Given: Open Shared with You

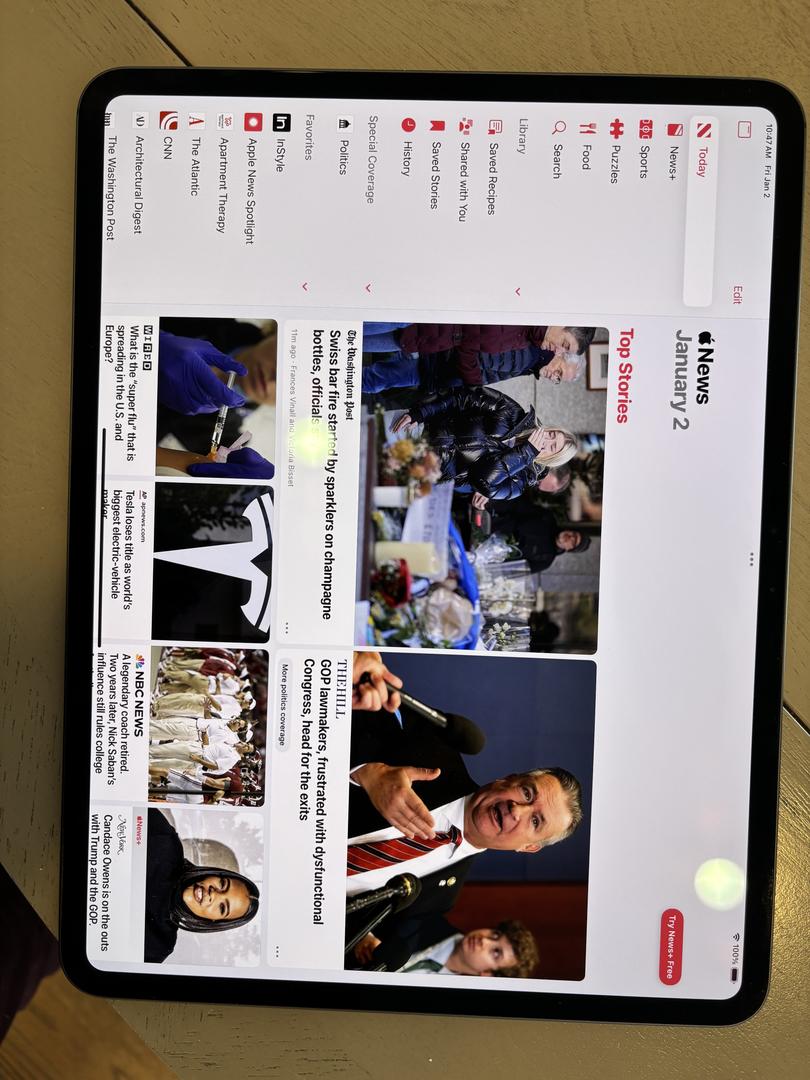Looking at the screenshot, I should [x=464, y=180].
